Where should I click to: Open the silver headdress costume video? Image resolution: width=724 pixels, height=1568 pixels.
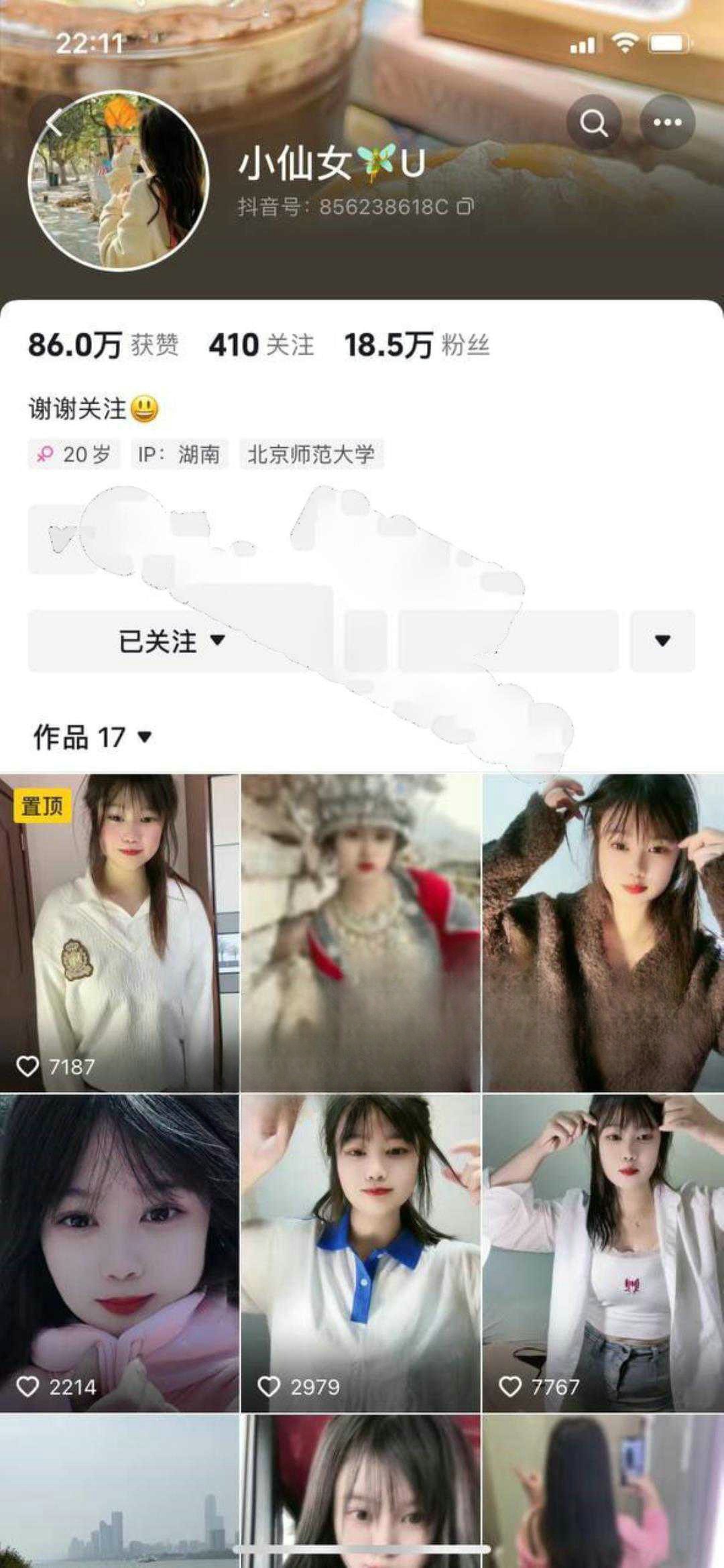[x=361, y=932]
